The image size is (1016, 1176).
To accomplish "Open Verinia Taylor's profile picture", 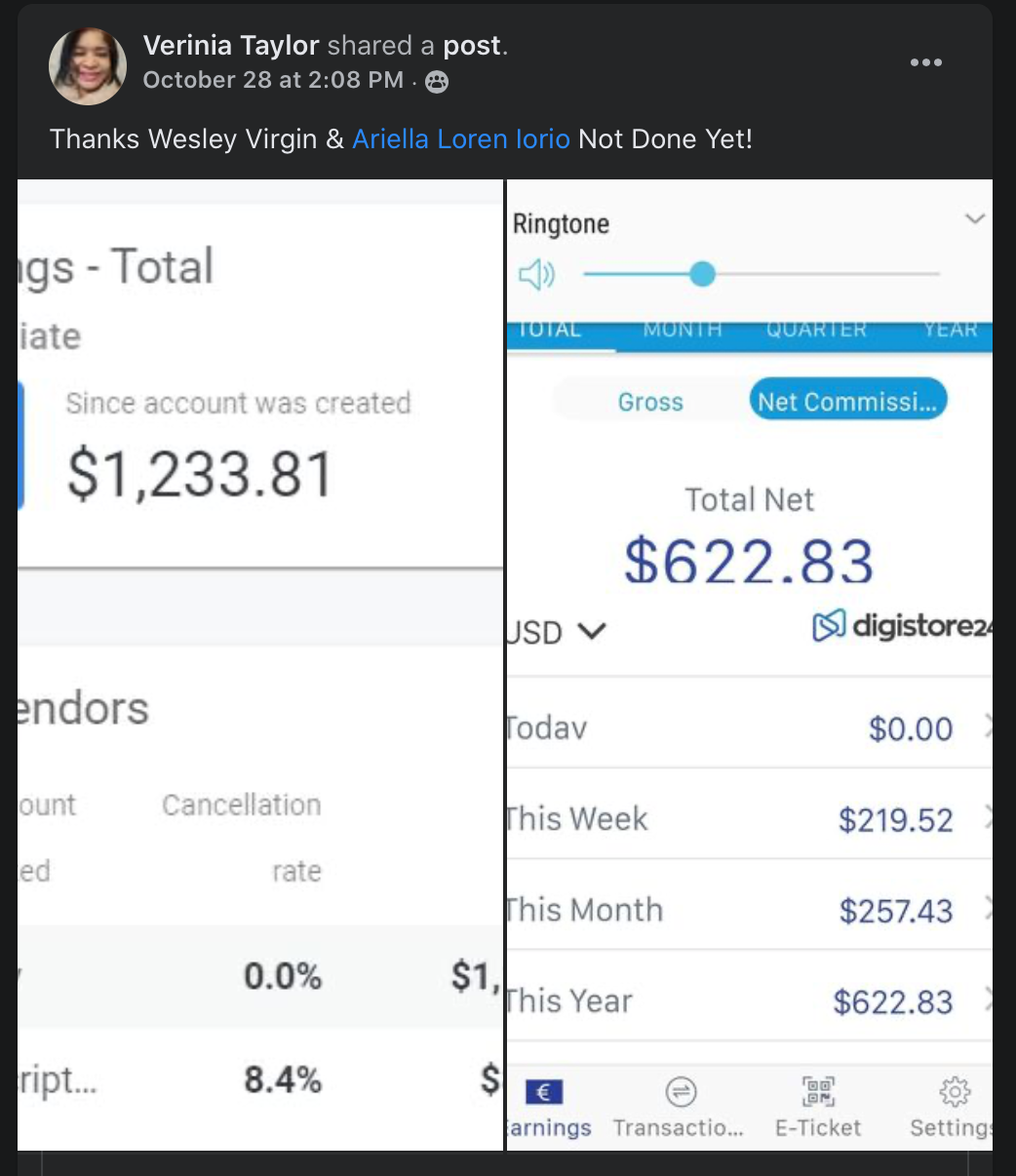I will tap(88, 66).
